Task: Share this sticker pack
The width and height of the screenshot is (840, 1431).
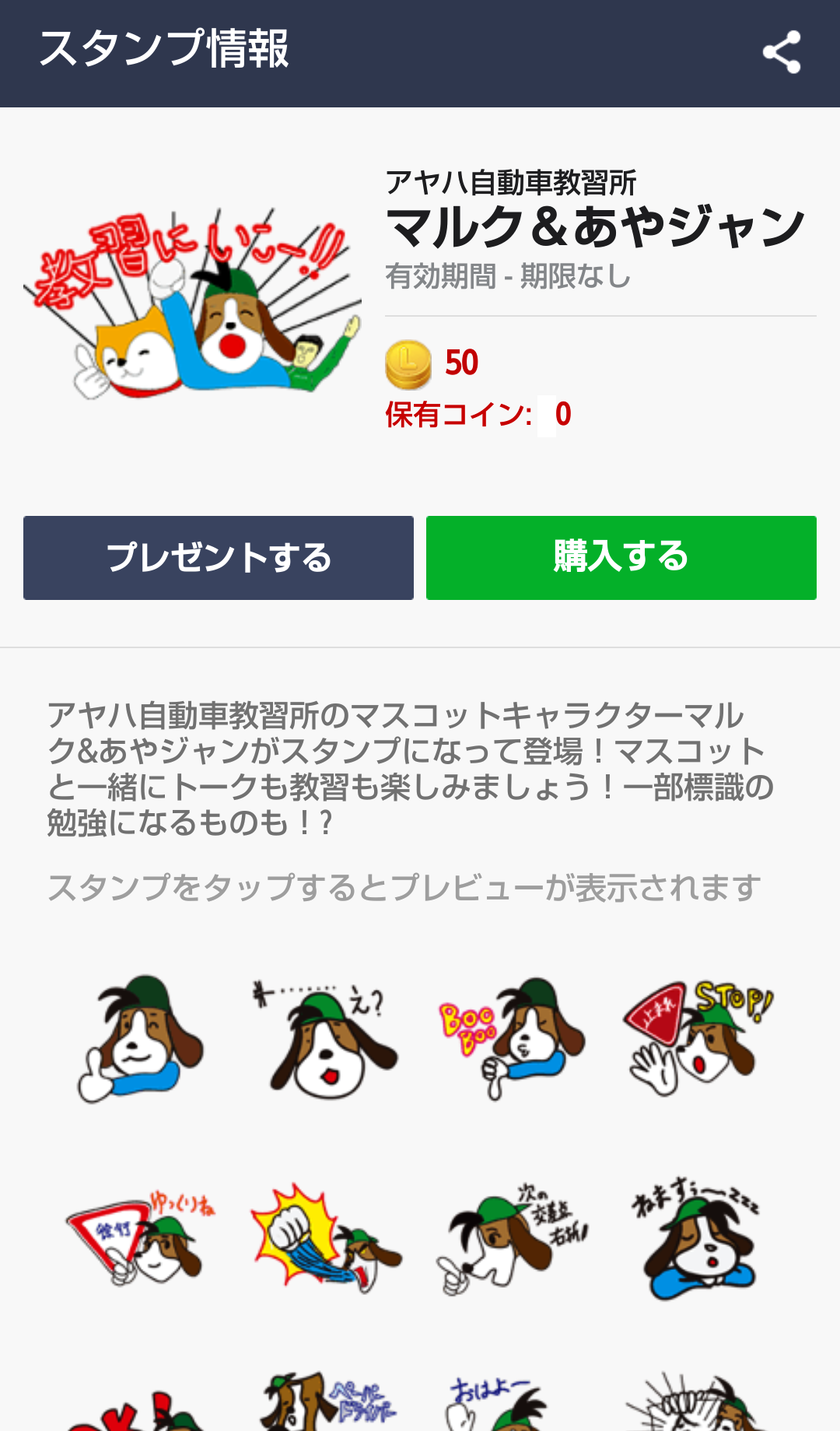Action: 782,52
